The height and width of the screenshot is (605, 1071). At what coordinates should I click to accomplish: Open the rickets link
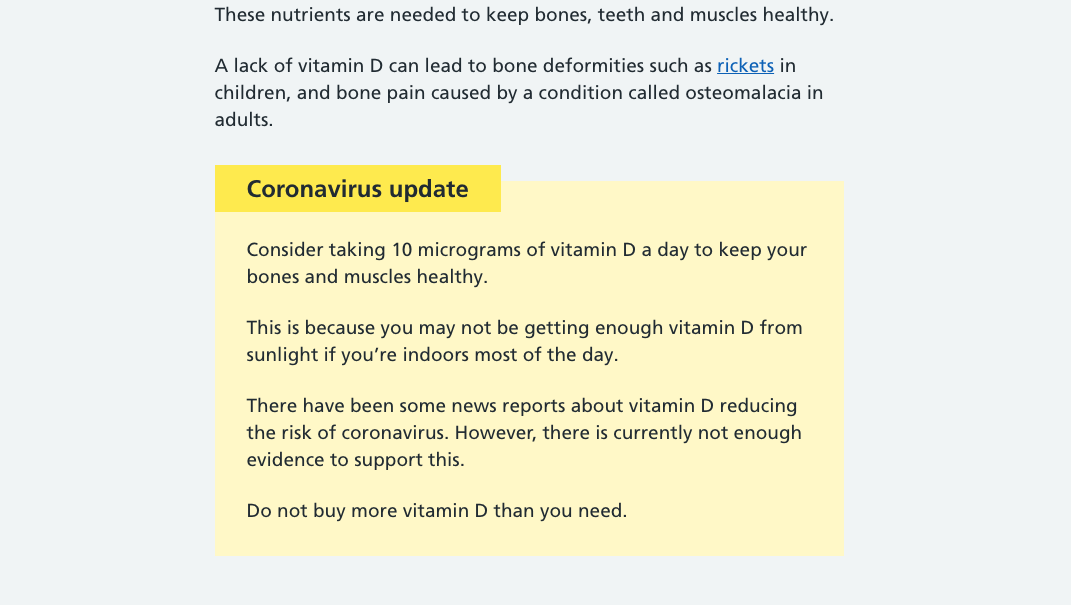point(745,66)
